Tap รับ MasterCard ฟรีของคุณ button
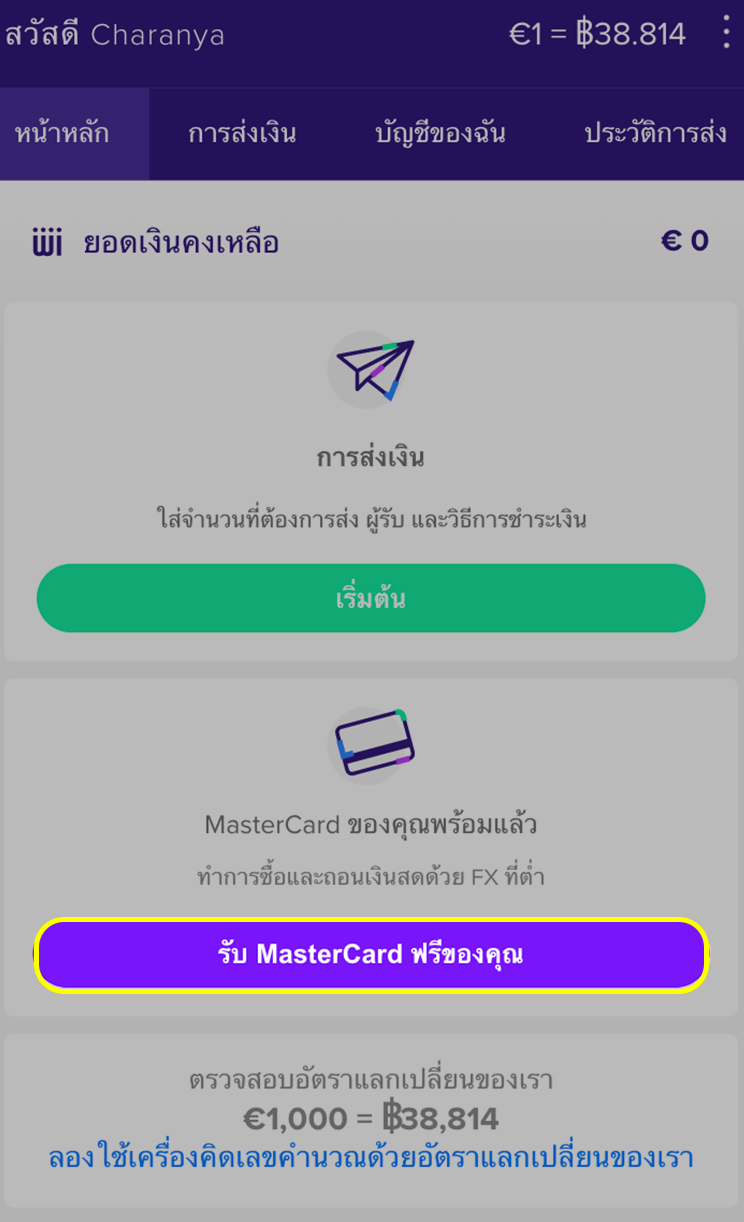 click(371, 954)
